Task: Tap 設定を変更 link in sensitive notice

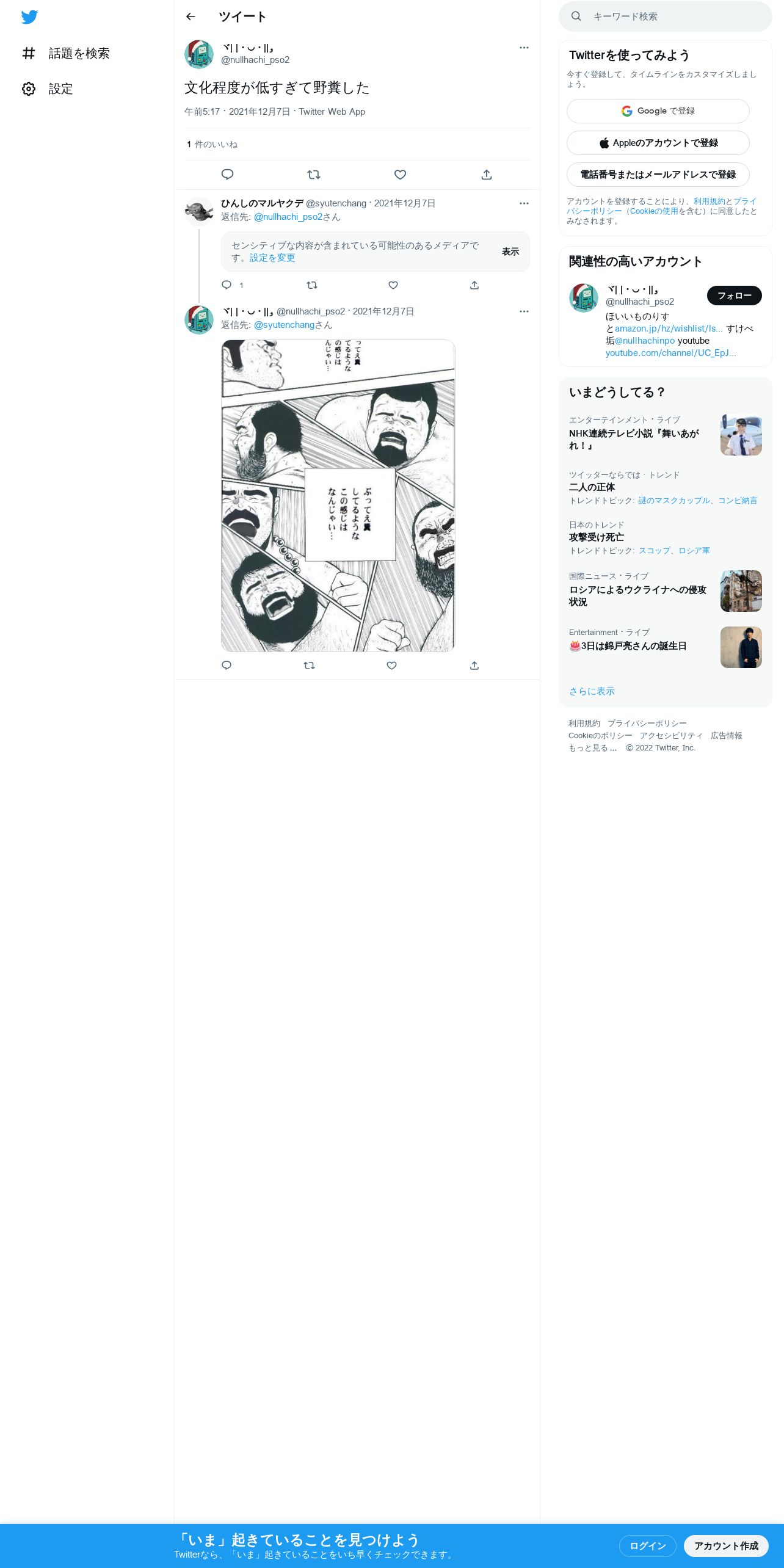Action: tap(272, 258)
